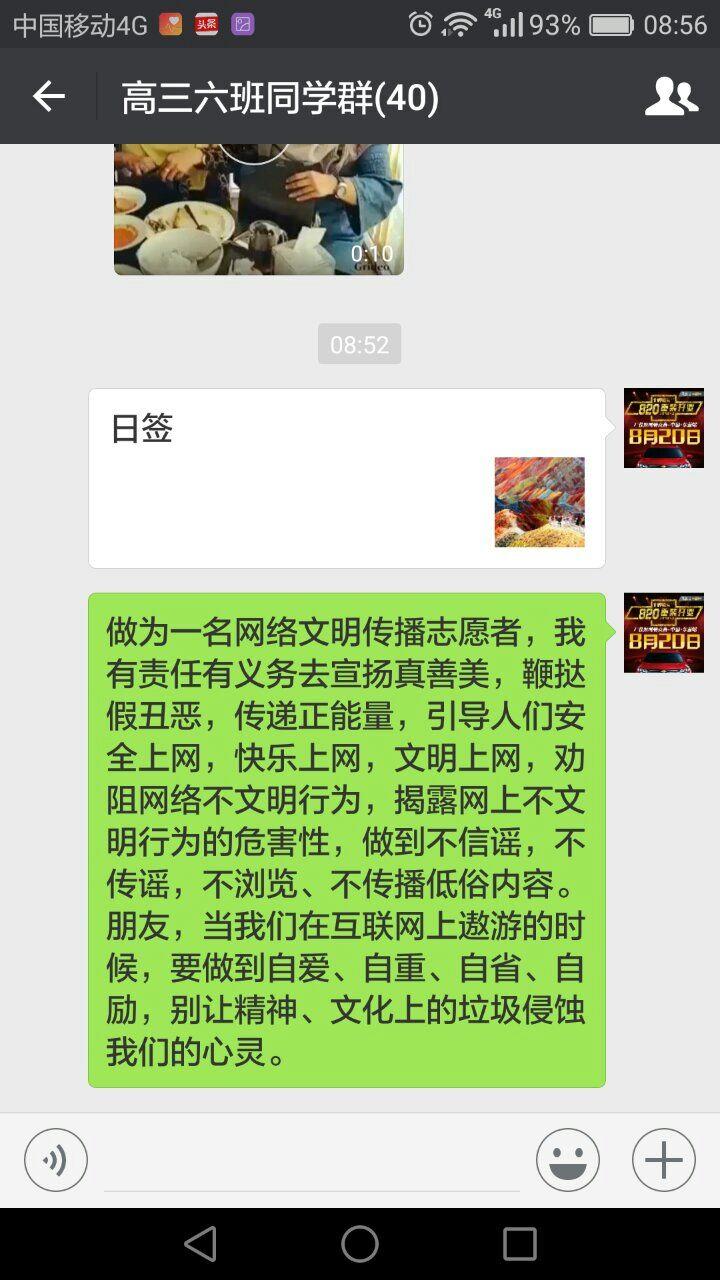Open the emoji picker
This screenshot has height=1280, width=720.
pyautogui.click(x=568, y=1160)
